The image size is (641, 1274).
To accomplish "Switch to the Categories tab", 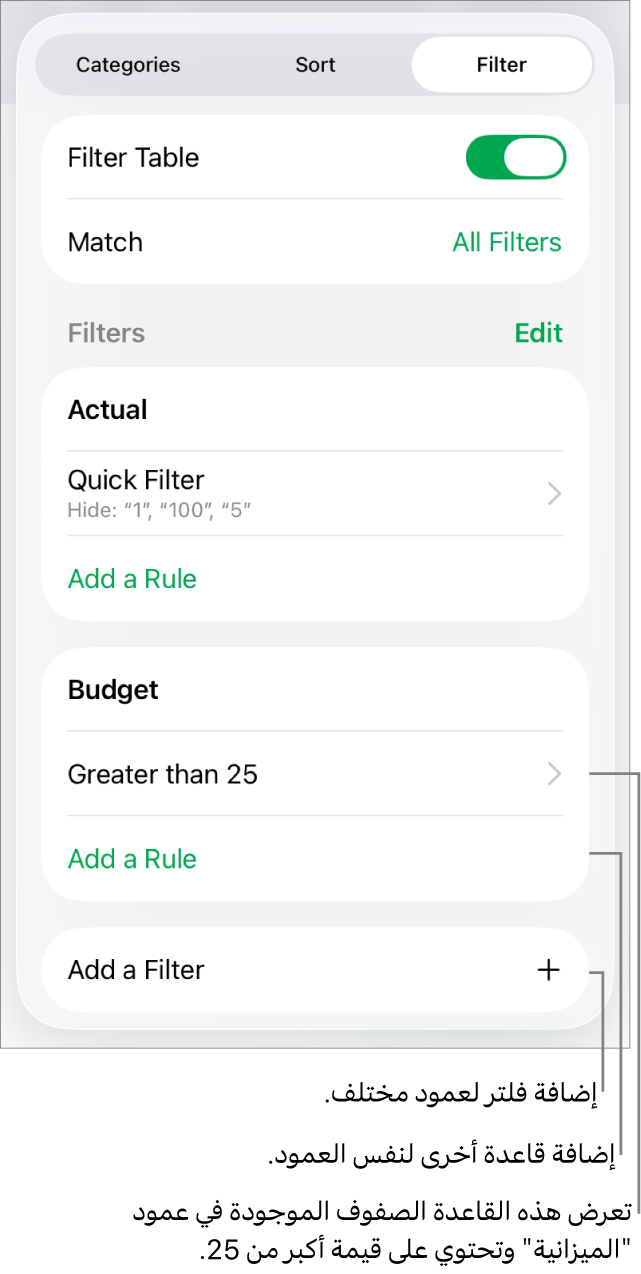I will (x=128, y=65).
